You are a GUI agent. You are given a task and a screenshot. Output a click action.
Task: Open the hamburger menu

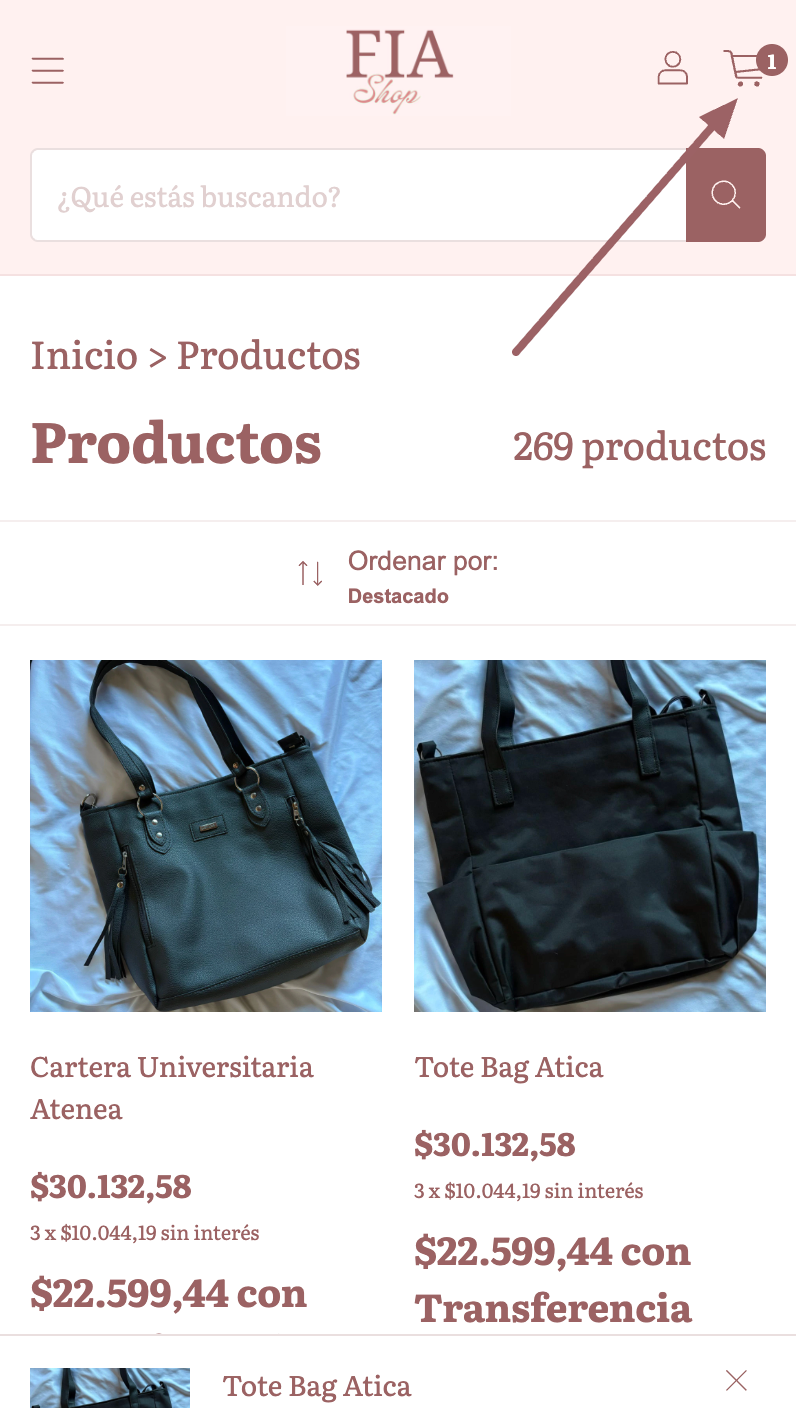click(x=47, y=71)
